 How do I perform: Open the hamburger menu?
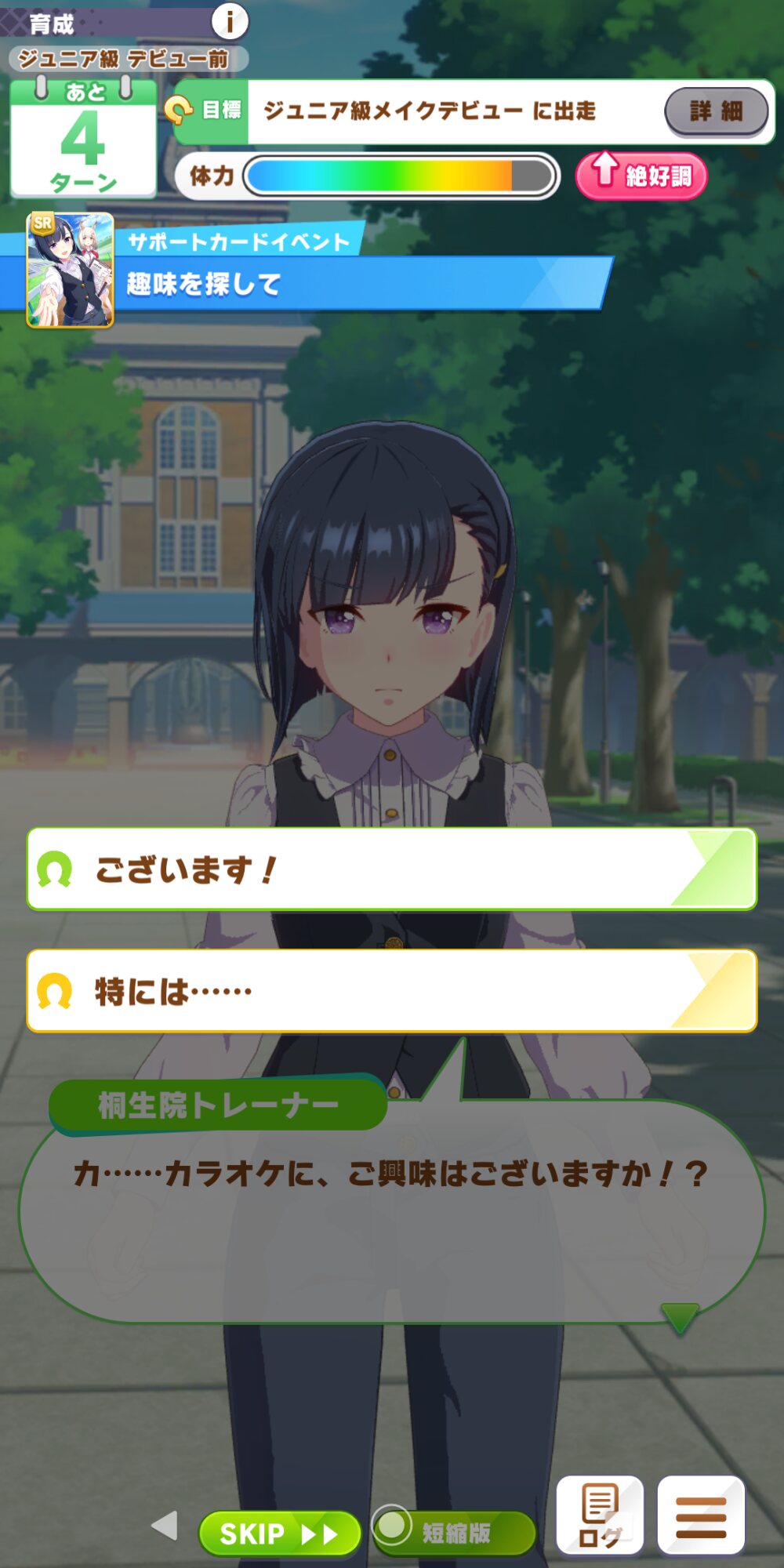click(700, 1515)
